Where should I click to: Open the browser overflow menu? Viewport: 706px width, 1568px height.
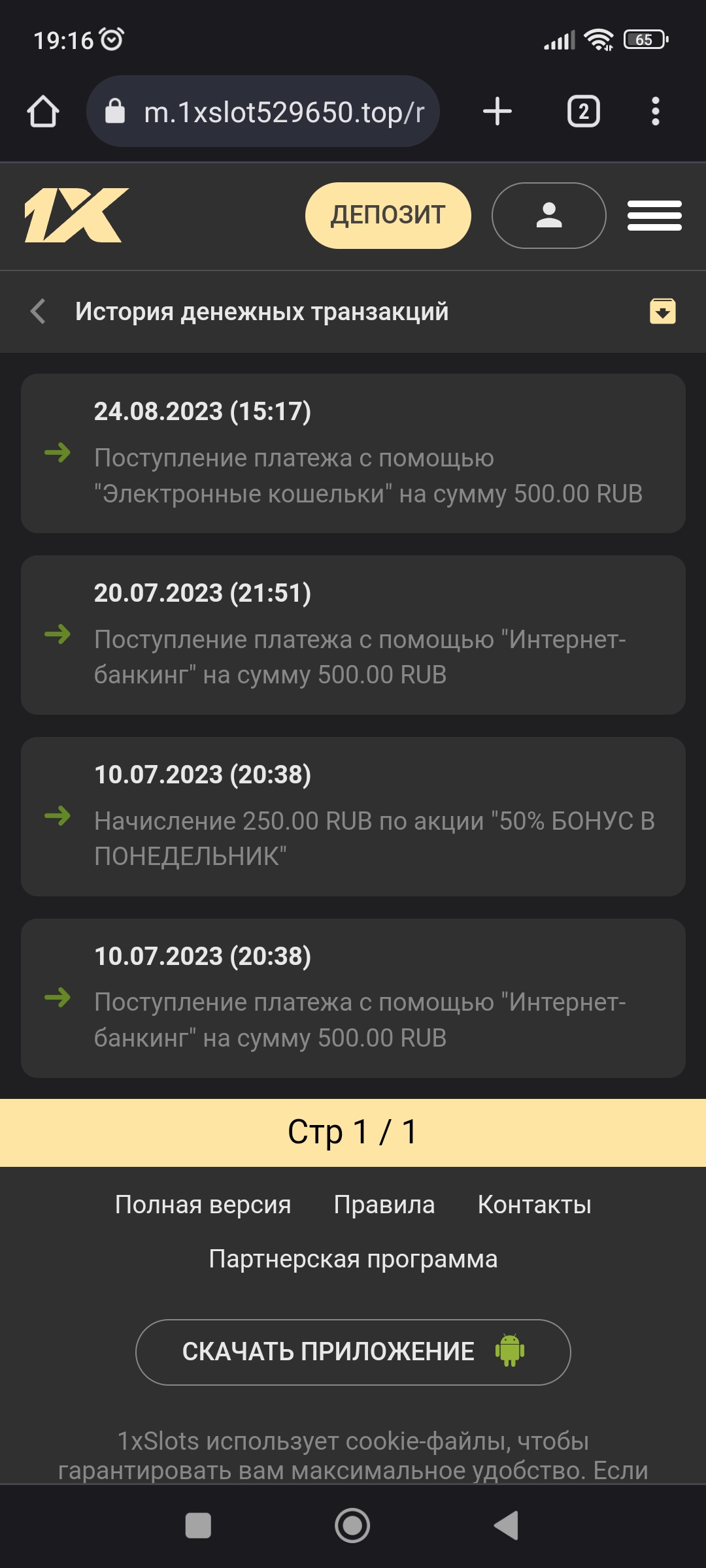click(655, 112)
